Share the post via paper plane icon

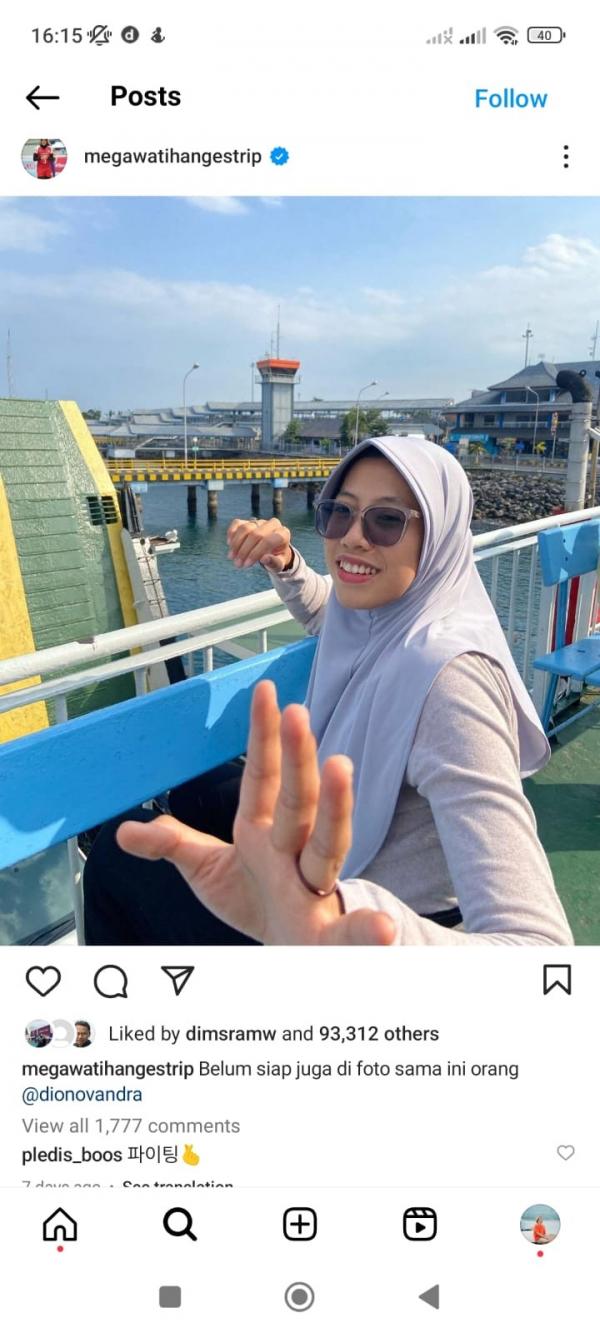pyautogui.click(x=177, y=980)
